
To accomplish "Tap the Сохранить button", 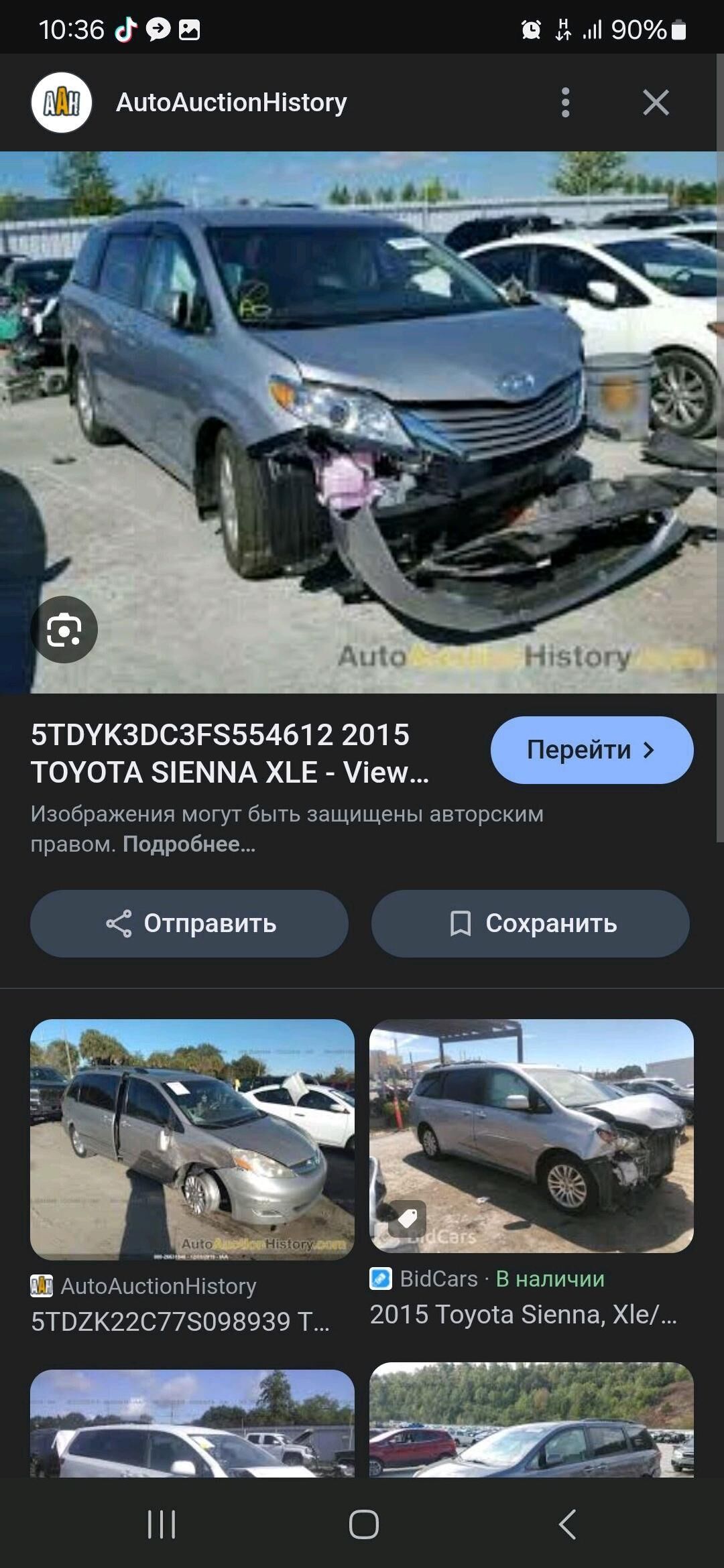I will click(530, 923).
